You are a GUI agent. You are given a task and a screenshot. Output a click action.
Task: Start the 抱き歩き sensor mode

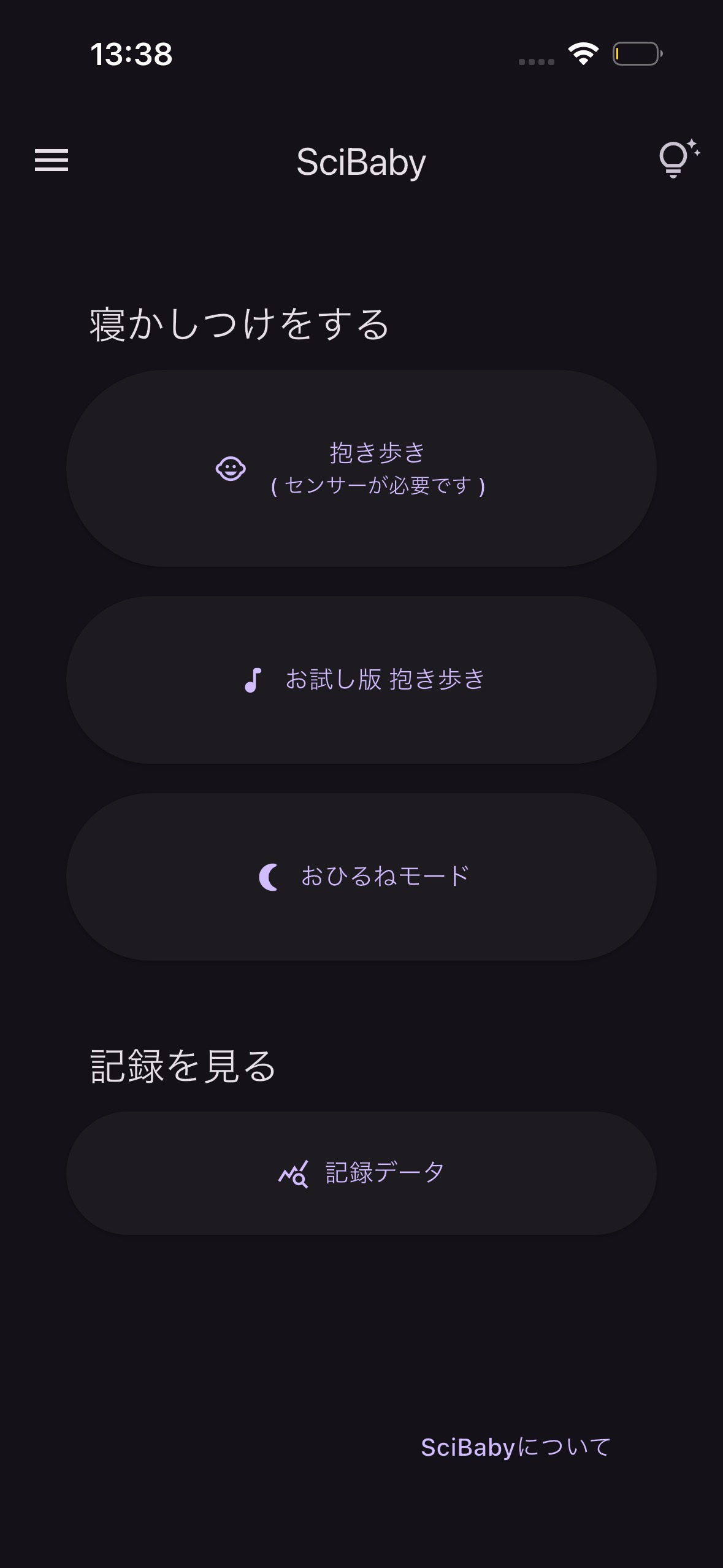pyautogui.click(x=361, y=467)
